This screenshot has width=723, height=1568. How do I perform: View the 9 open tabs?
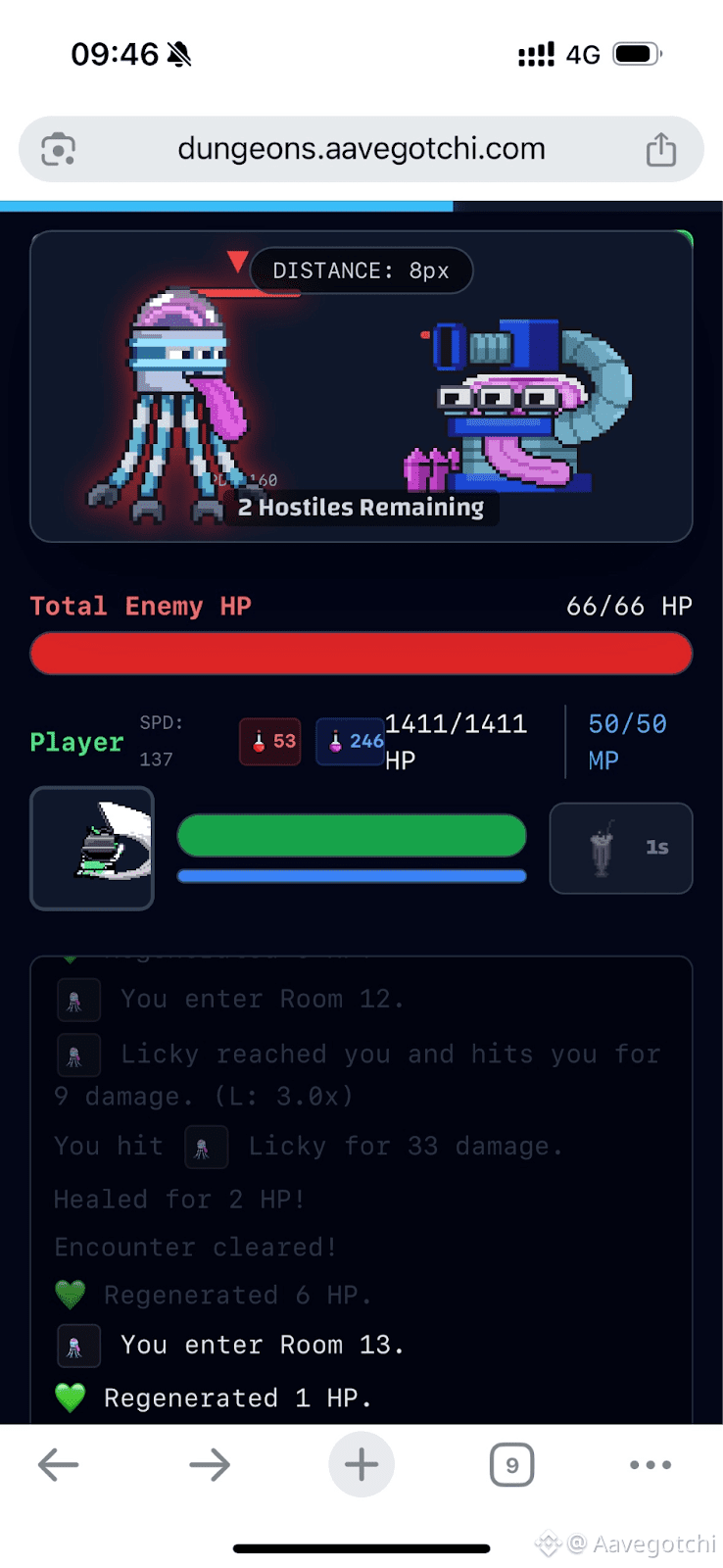pos(511,1465)
